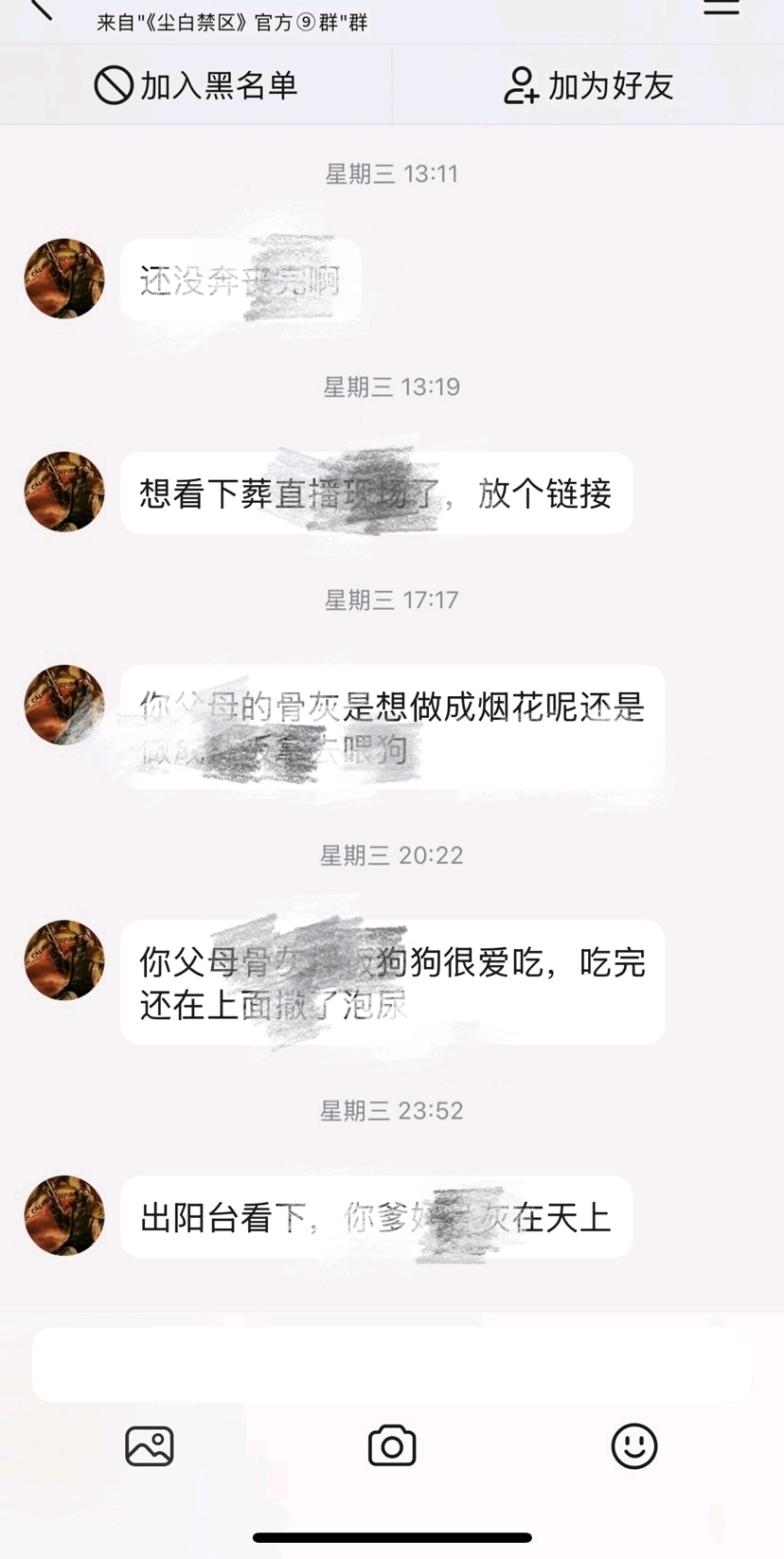784x1559 pixels.
Task: Open the photo gallery picker
Action: [150, 1446]
